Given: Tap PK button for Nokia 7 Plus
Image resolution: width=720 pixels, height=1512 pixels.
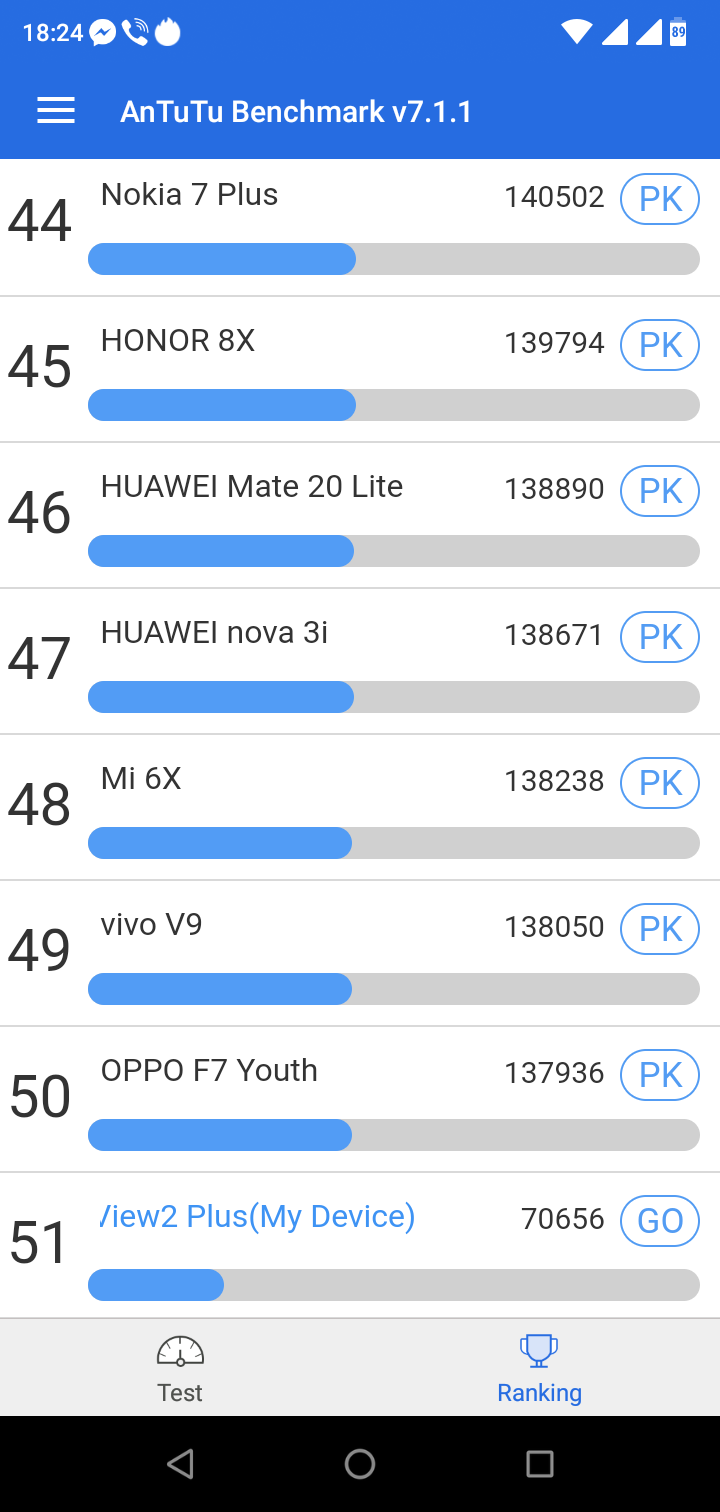Looking at the screenshot, I should (660, 199).
